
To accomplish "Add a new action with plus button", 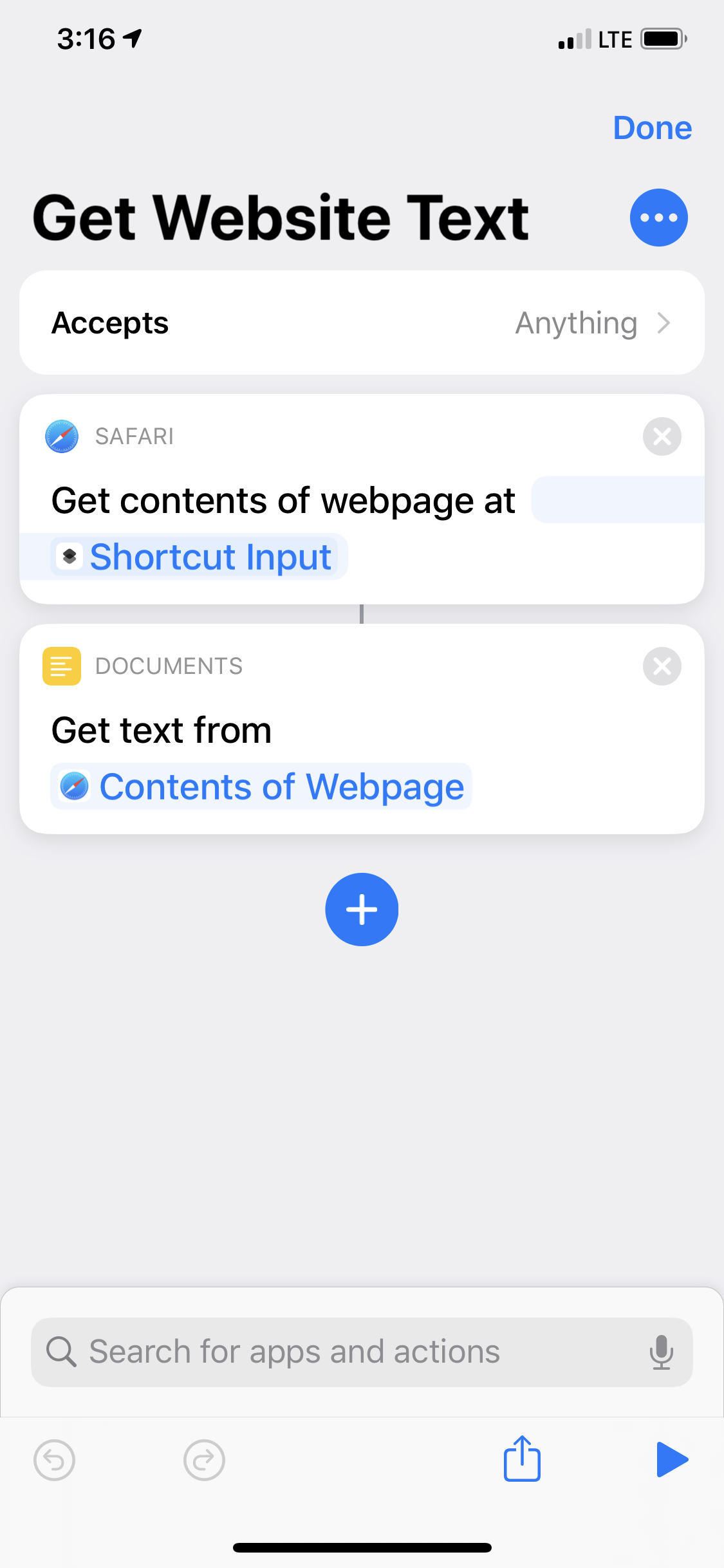I will pyautogui.click(x=362, y=910).
